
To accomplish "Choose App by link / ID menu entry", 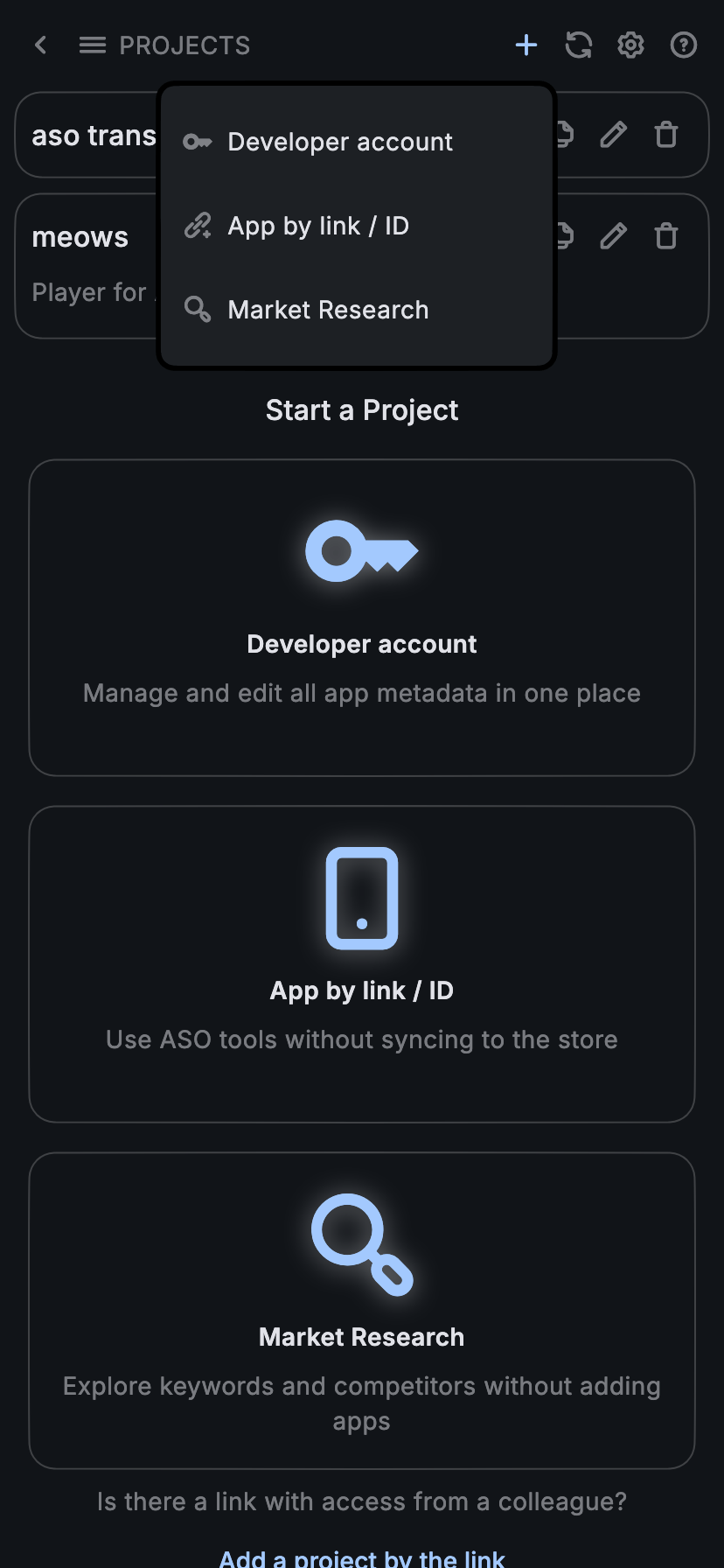I will [x=317, y=225].
